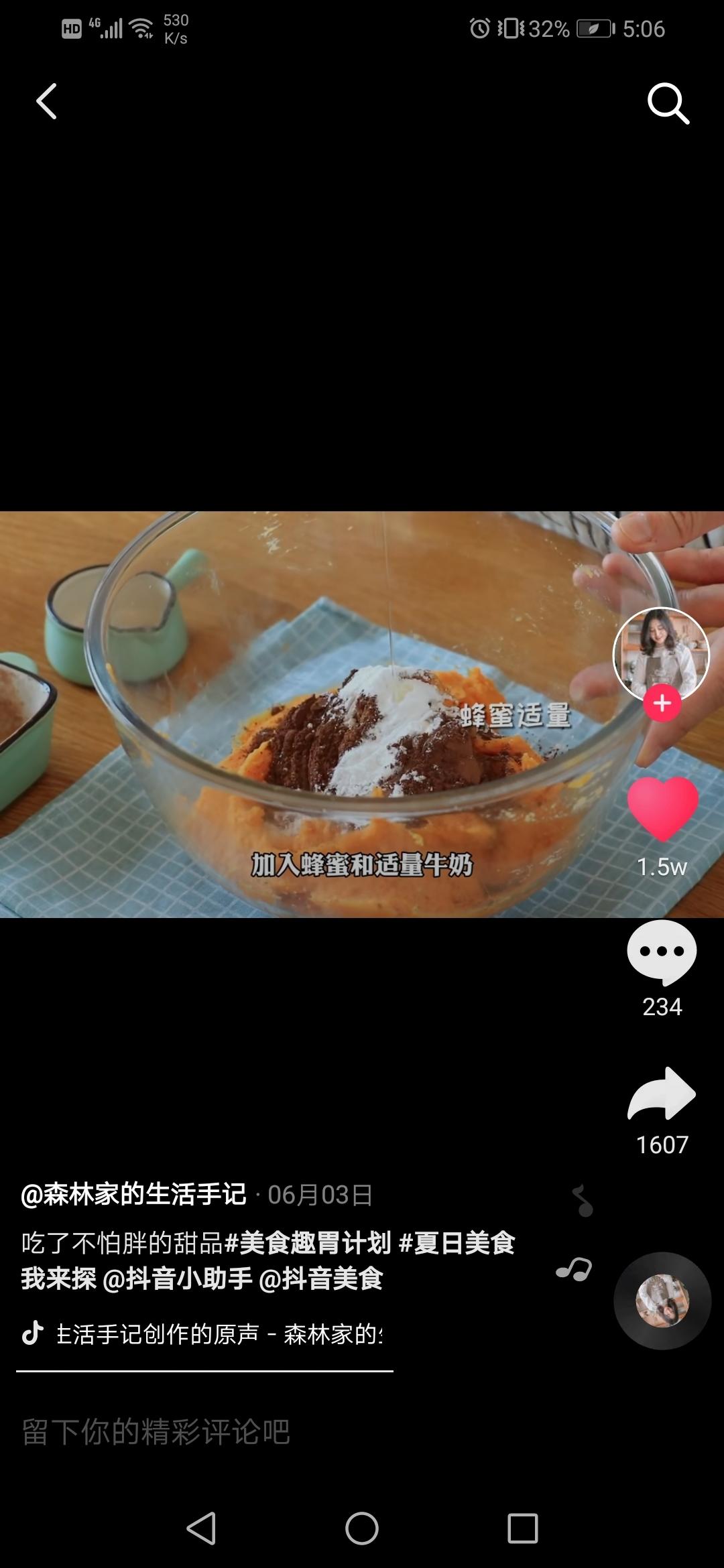This screenshot has height=1568, width=724.
Task: Go back using the top-left arrow
Action: pyautogui.click(x=46, y=101)
